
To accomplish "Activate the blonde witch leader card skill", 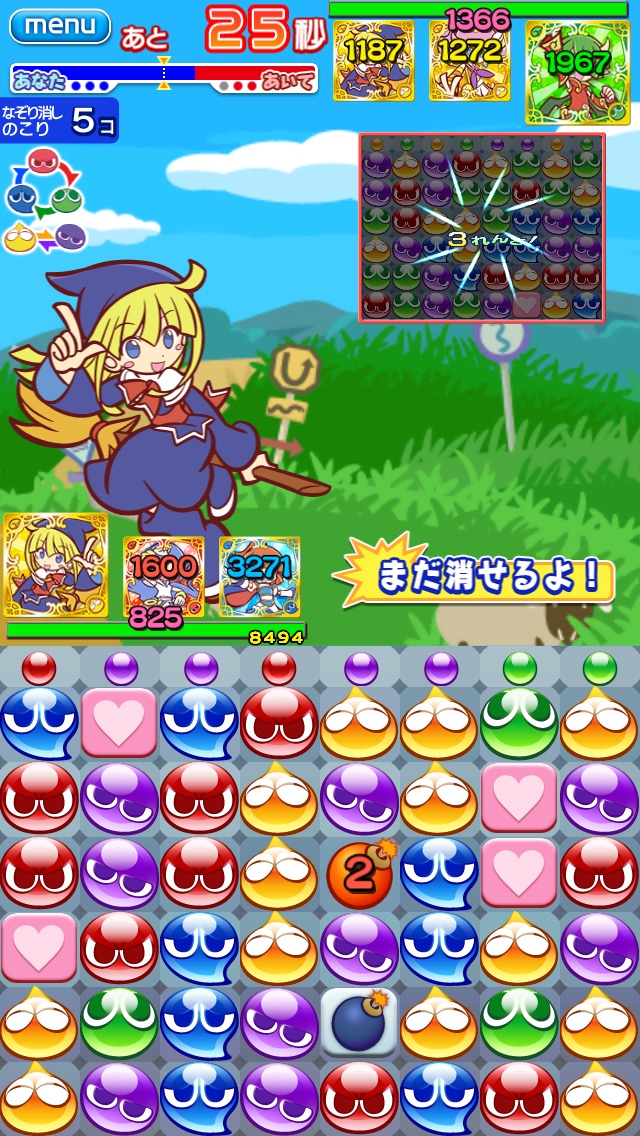I will [56, 565].
